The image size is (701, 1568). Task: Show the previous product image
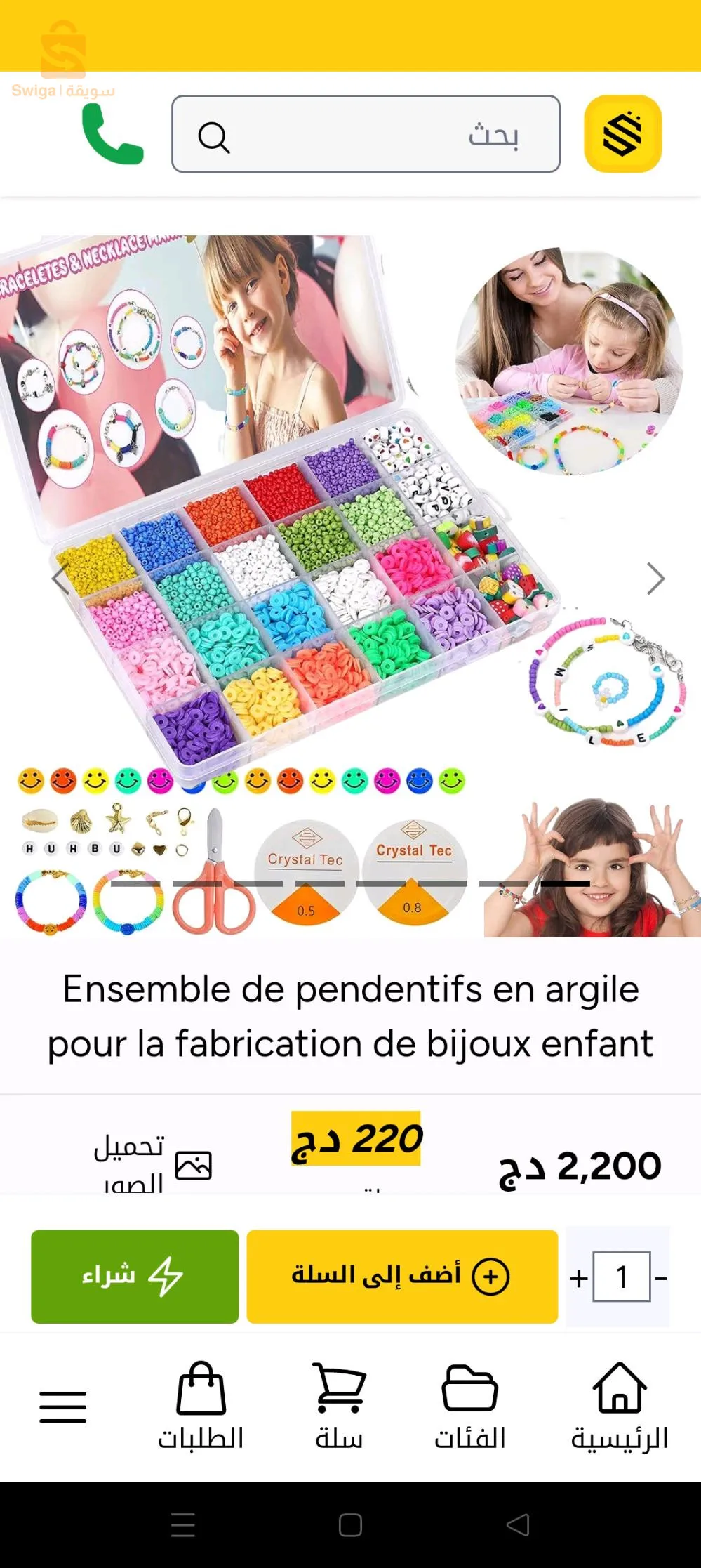coord(62,579)
